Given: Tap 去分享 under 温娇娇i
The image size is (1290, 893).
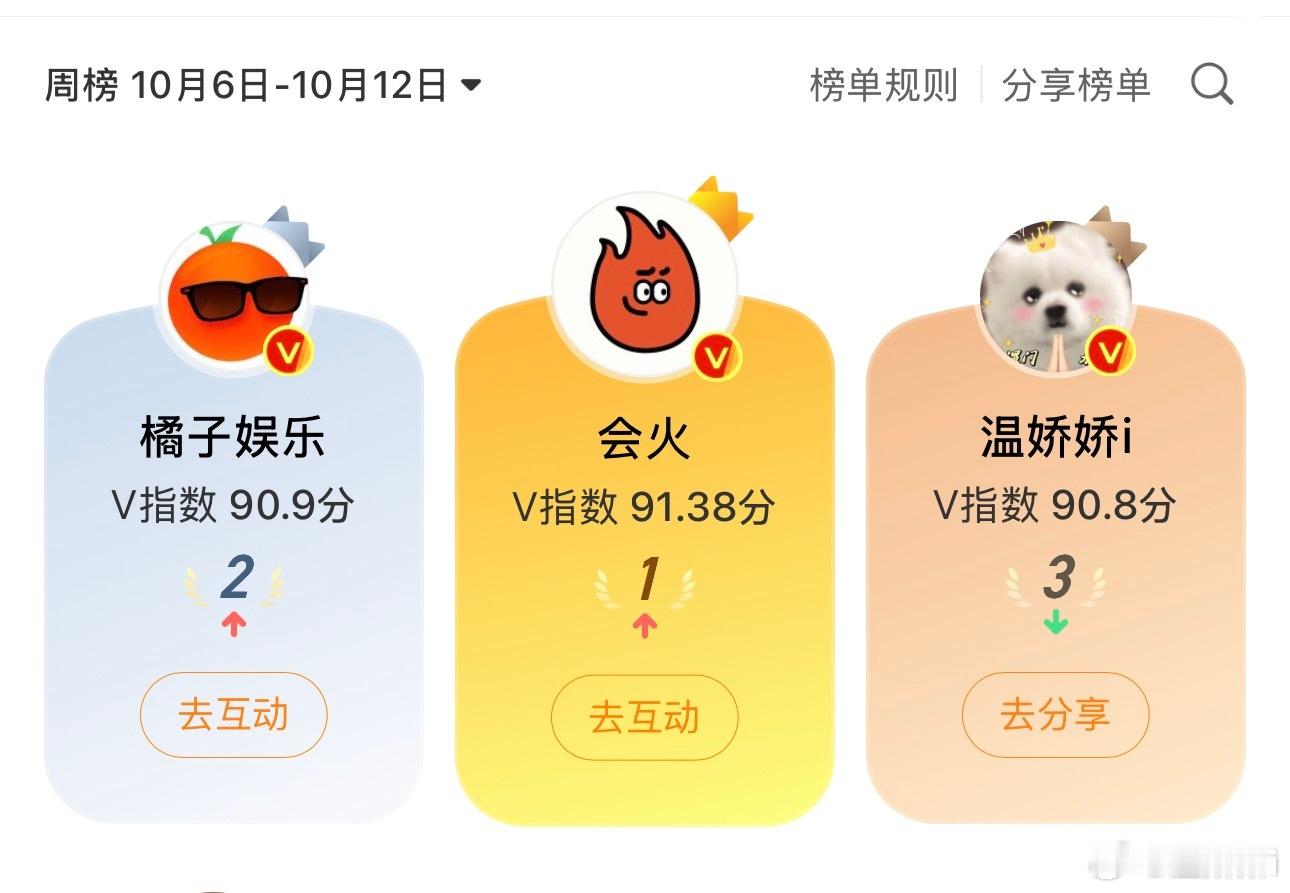Looking at the screenshot, I should 1055,715.
